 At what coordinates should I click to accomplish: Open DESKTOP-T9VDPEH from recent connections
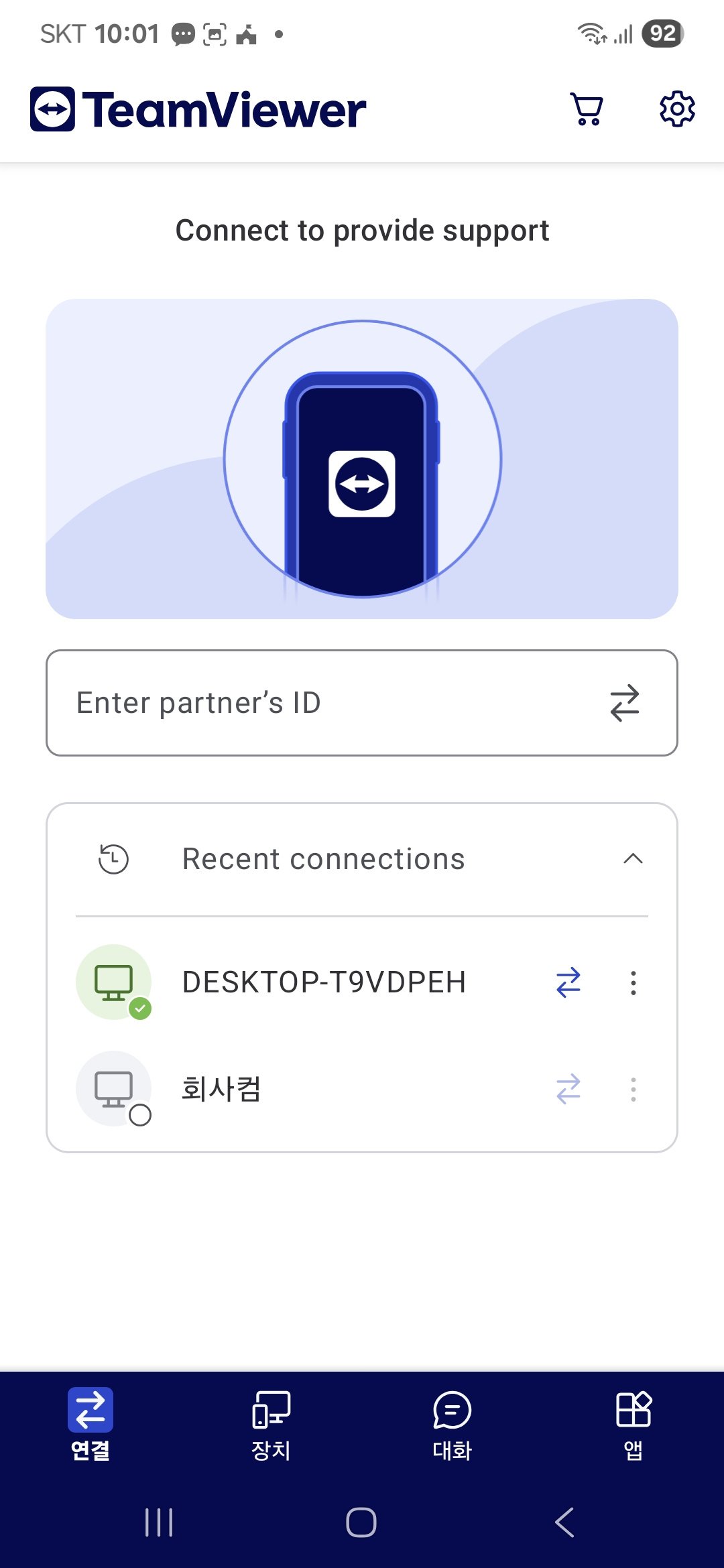[324, 982]
